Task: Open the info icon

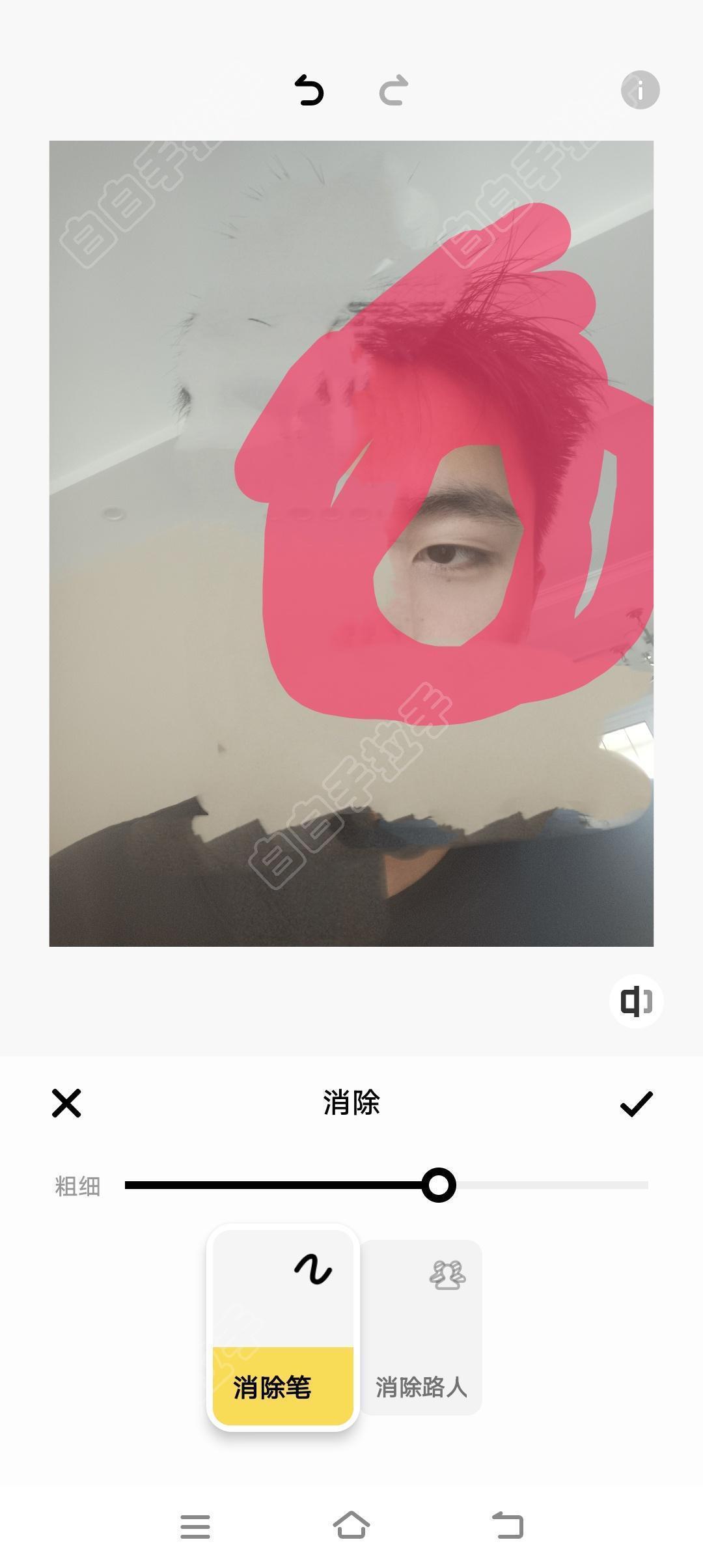Action: tap(640, 90)
